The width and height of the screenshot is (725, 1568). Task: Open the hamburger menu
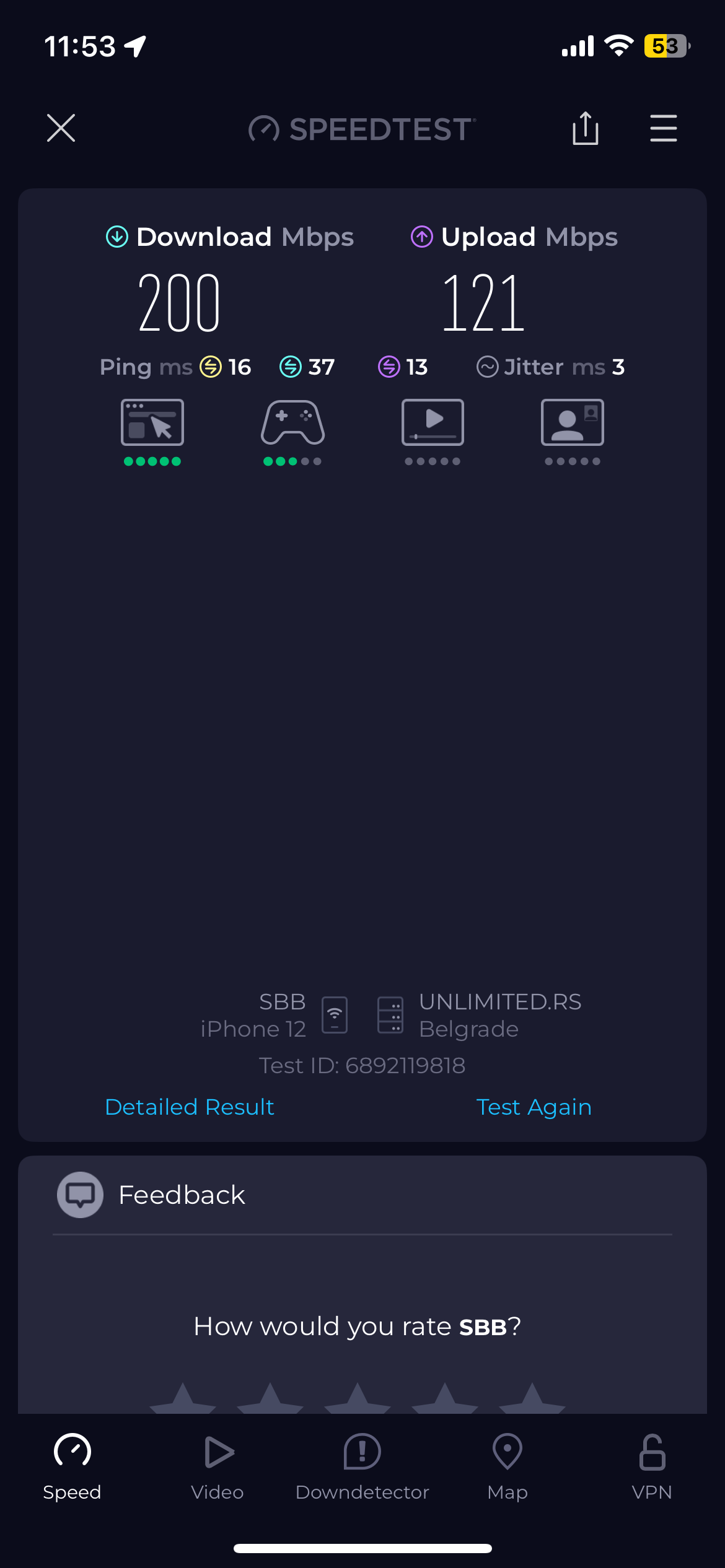coord(663,128)
